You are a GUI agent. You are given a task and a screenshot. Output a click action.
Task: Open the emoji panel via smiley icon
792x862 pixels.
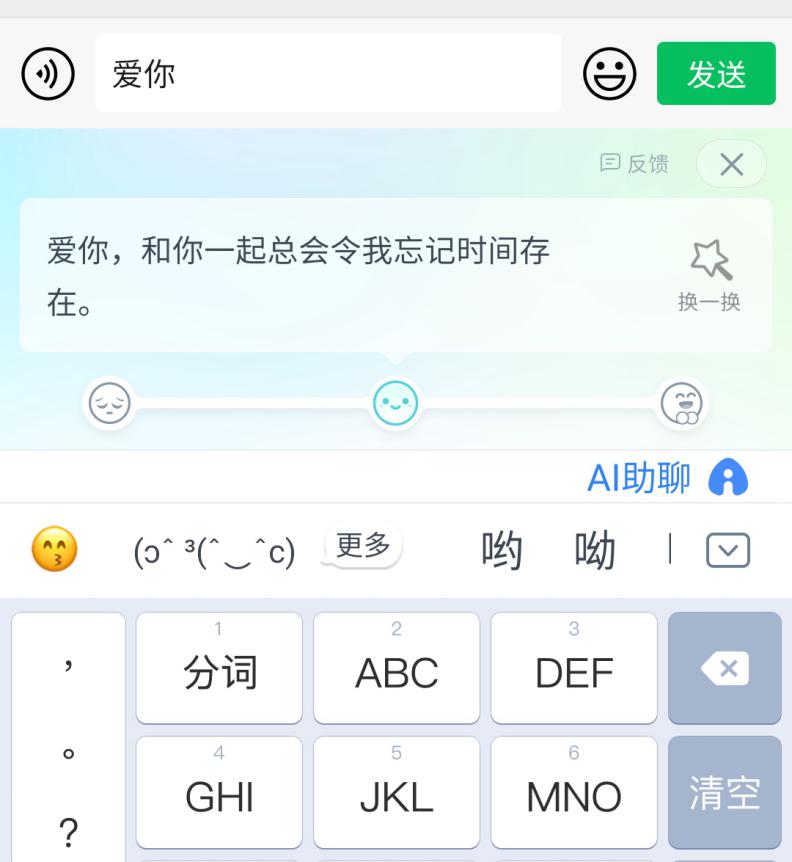(611, 72)
